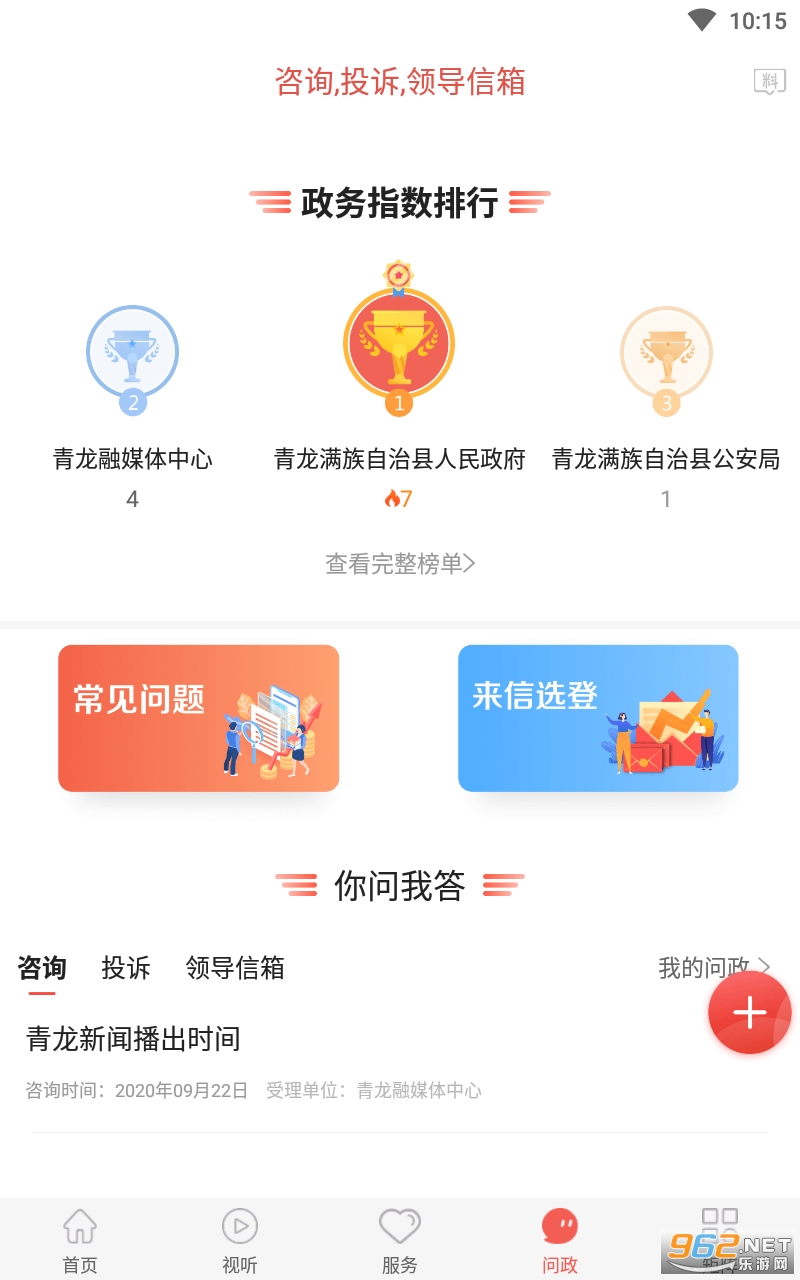Switch to the 视听 tab
Image resolution: width=800 pixels, height=1280 pixels.
240,1240
